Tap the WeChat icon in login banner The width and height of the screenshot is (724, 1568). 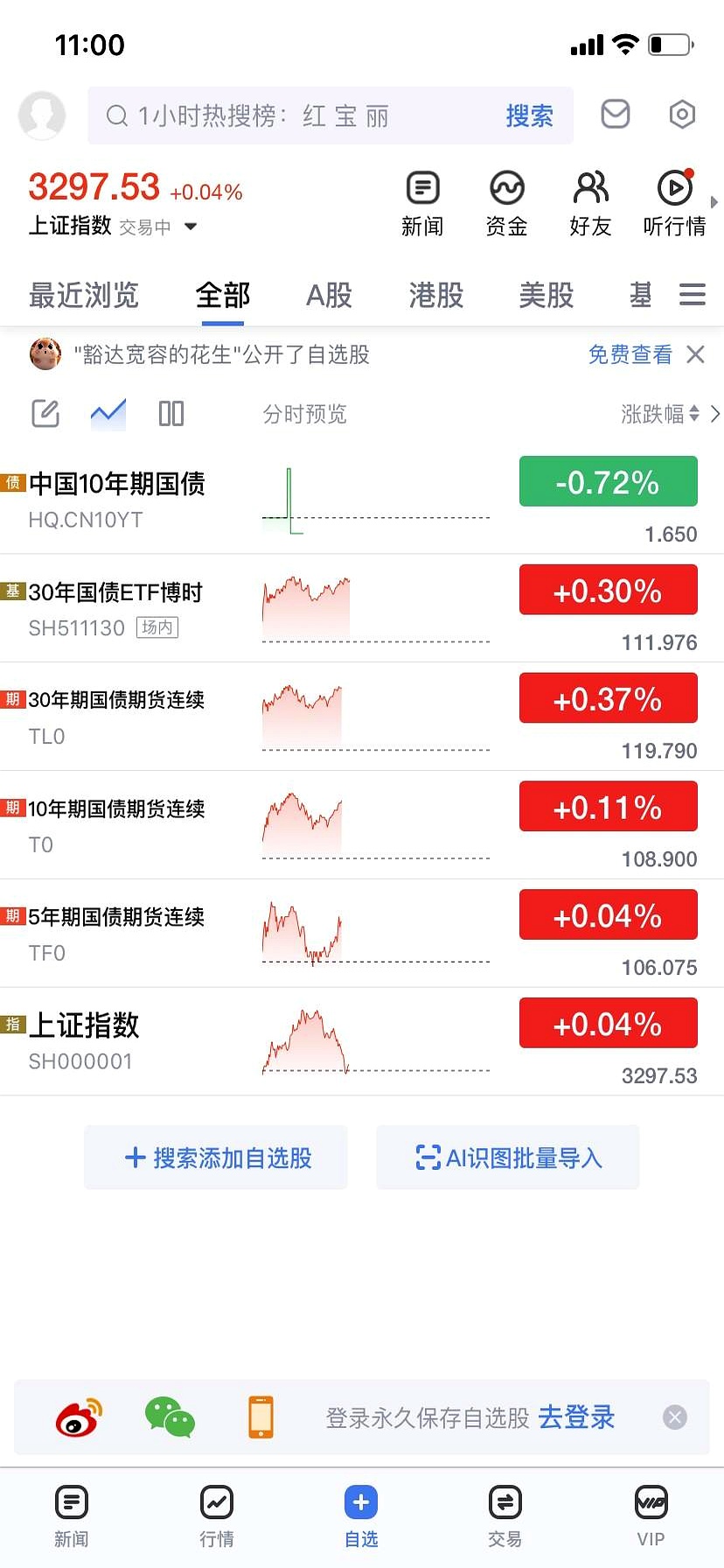tap(170, 1417)
